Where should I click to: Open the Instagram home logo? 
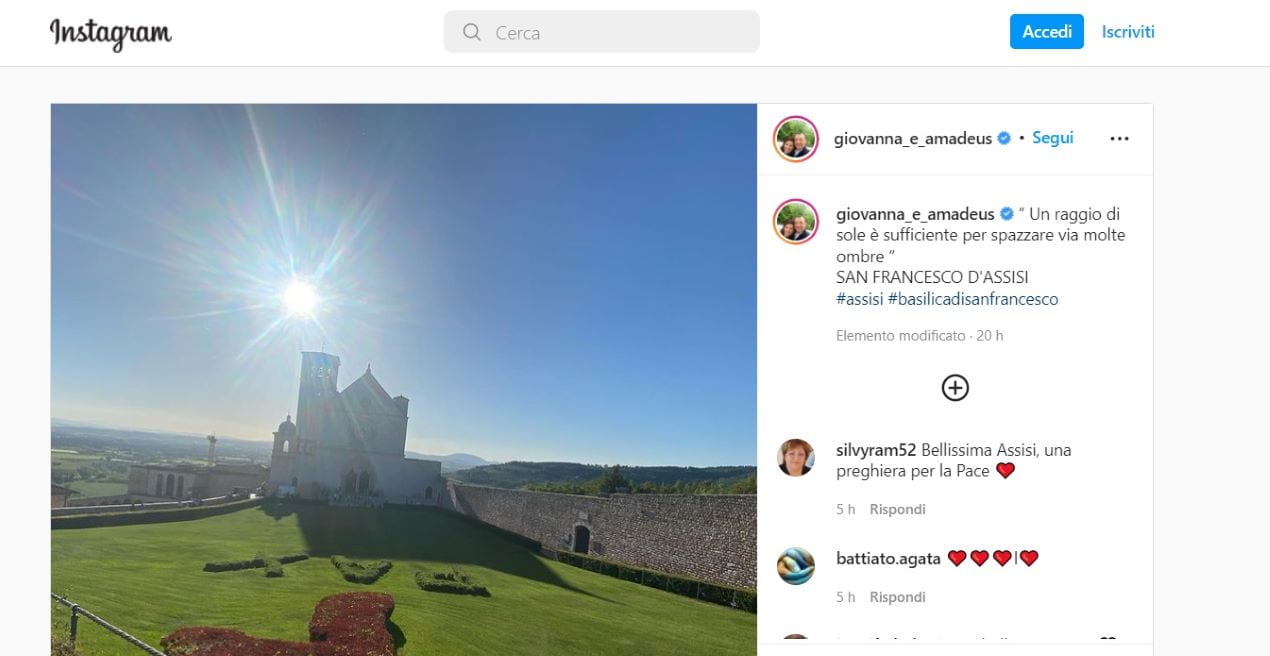point(110,33)
